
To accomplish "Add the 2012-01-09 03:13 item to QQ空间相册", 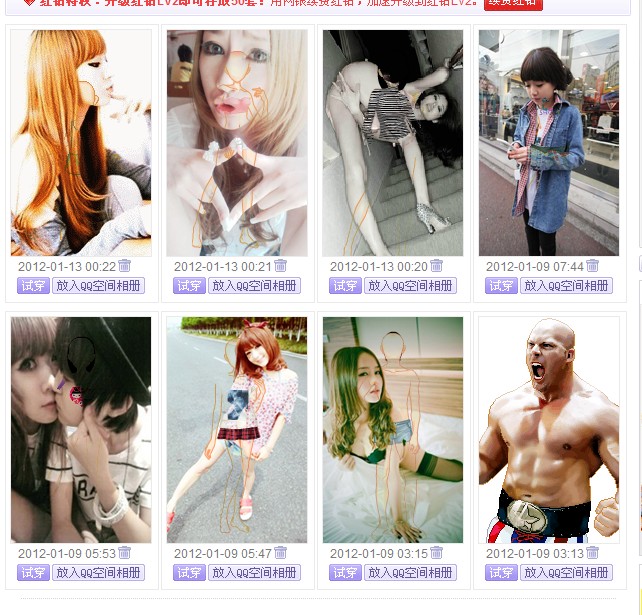I will 567,572.
